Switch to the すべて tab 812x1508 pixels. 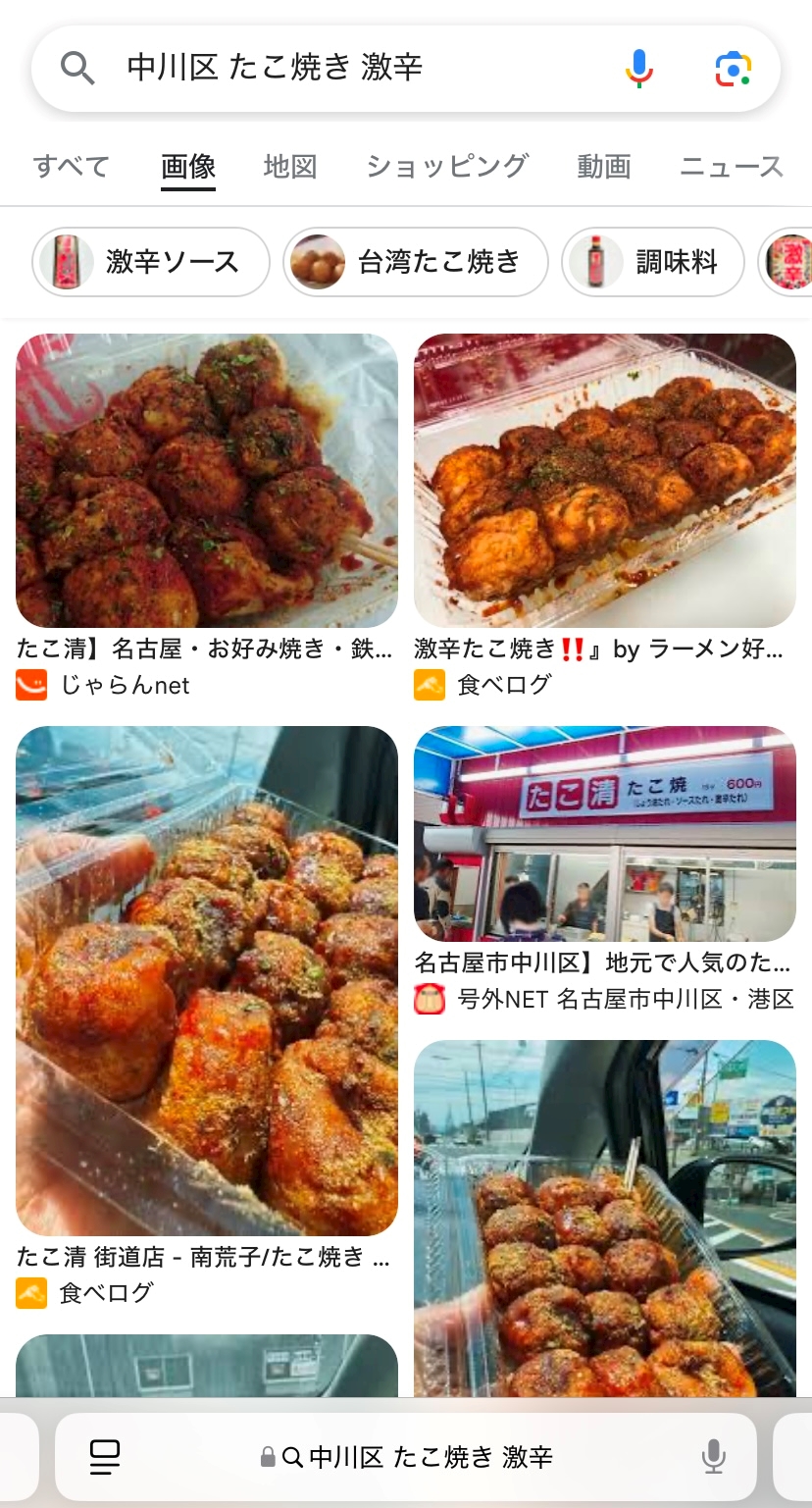coord(71,167)
